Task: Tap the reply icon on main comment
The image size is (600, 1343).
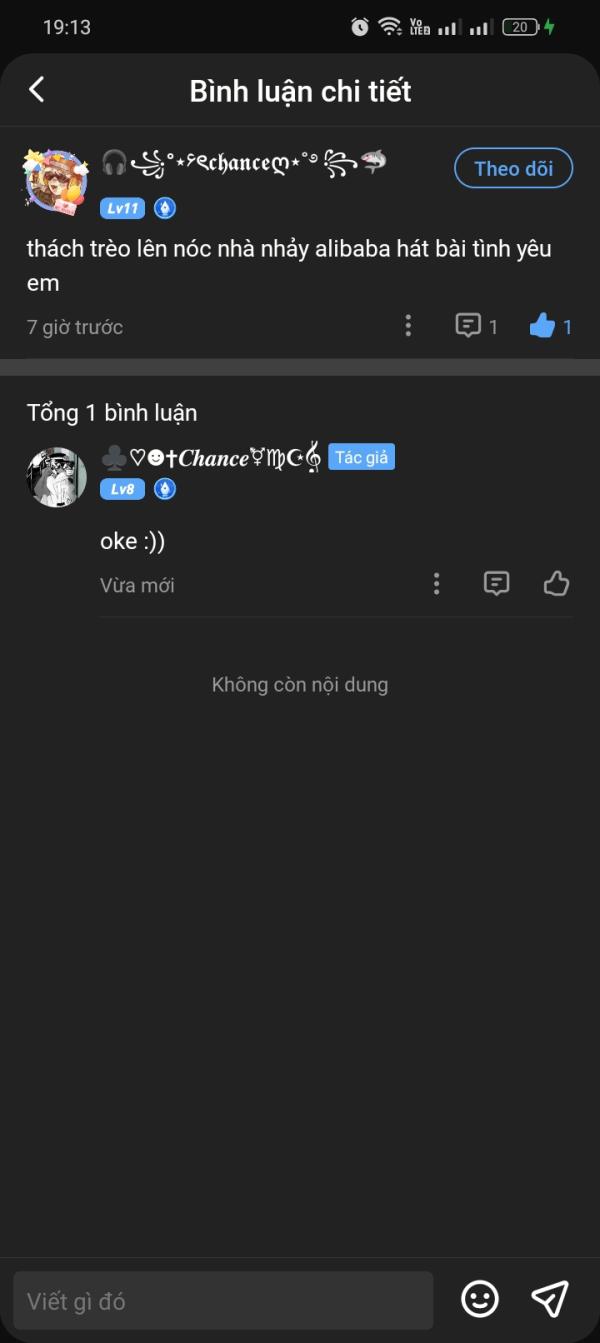Action: click(468, 326)
